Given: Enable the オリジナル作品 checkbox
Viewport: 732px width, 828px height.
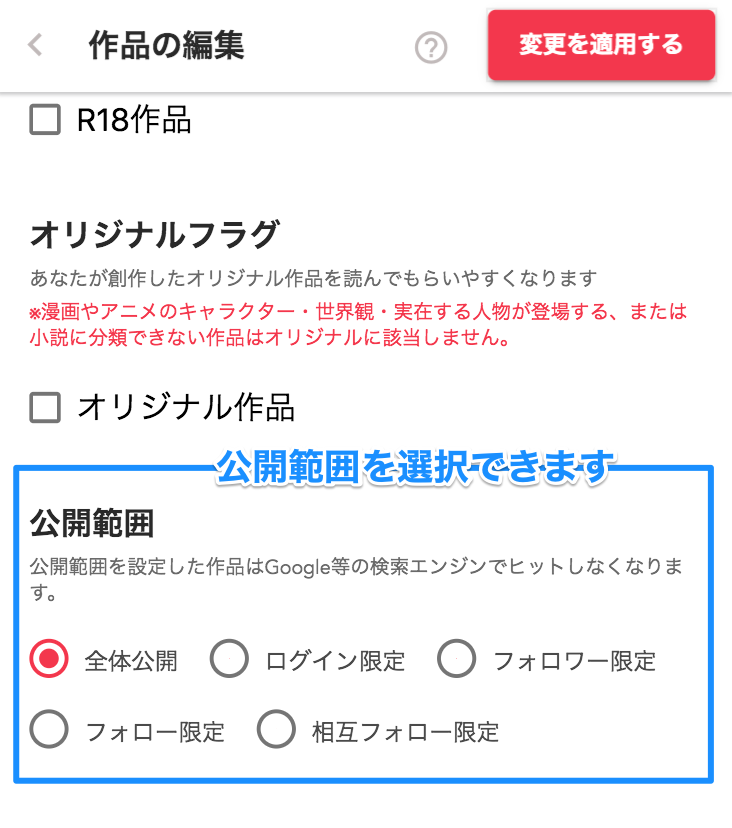Looking at the screenshot, I should coord(45,407).
